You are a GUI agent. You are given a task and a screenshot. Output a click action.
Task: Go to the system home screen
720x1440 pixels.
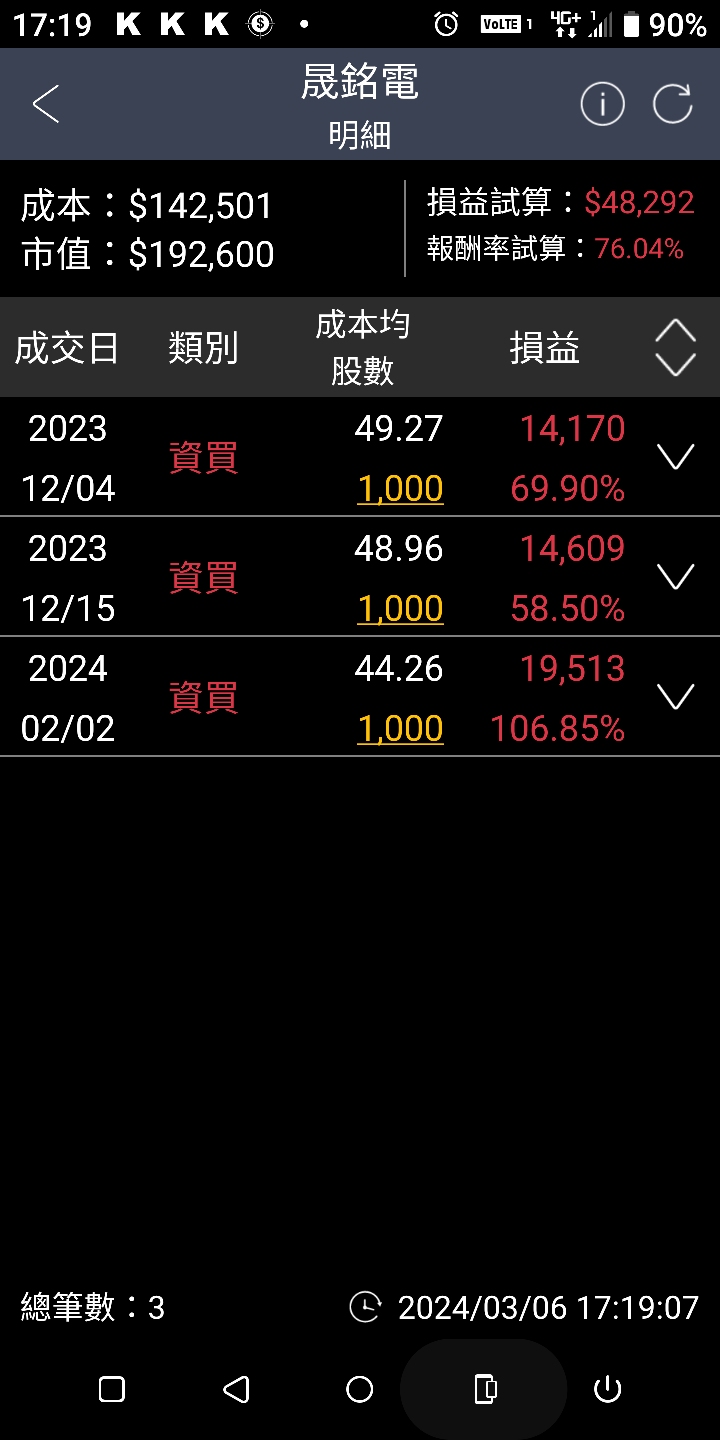tap(359, 1389)
